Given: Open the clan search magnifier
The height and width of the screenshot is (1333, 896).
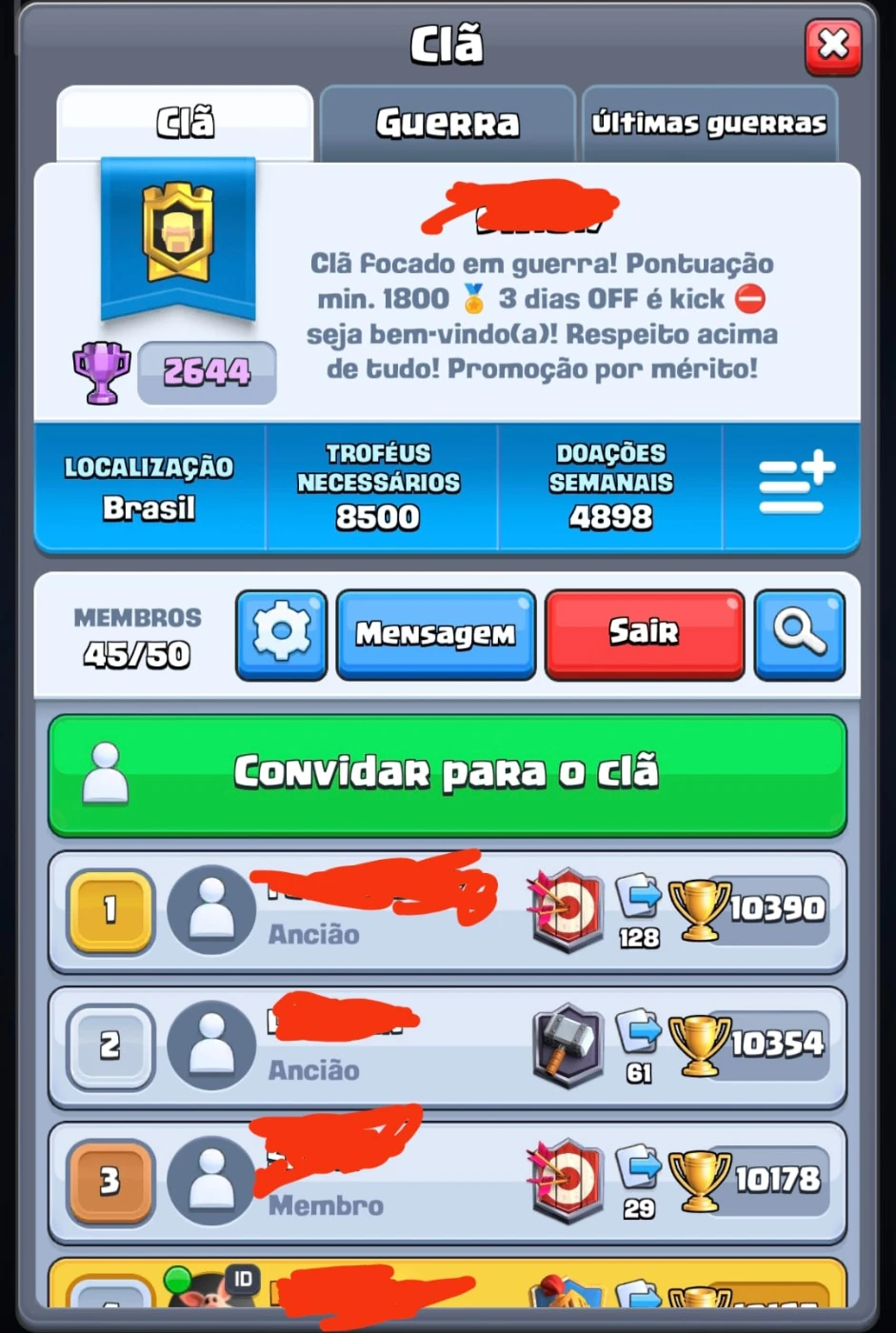Looking at the screenshot, I should [x=799, y=634].
